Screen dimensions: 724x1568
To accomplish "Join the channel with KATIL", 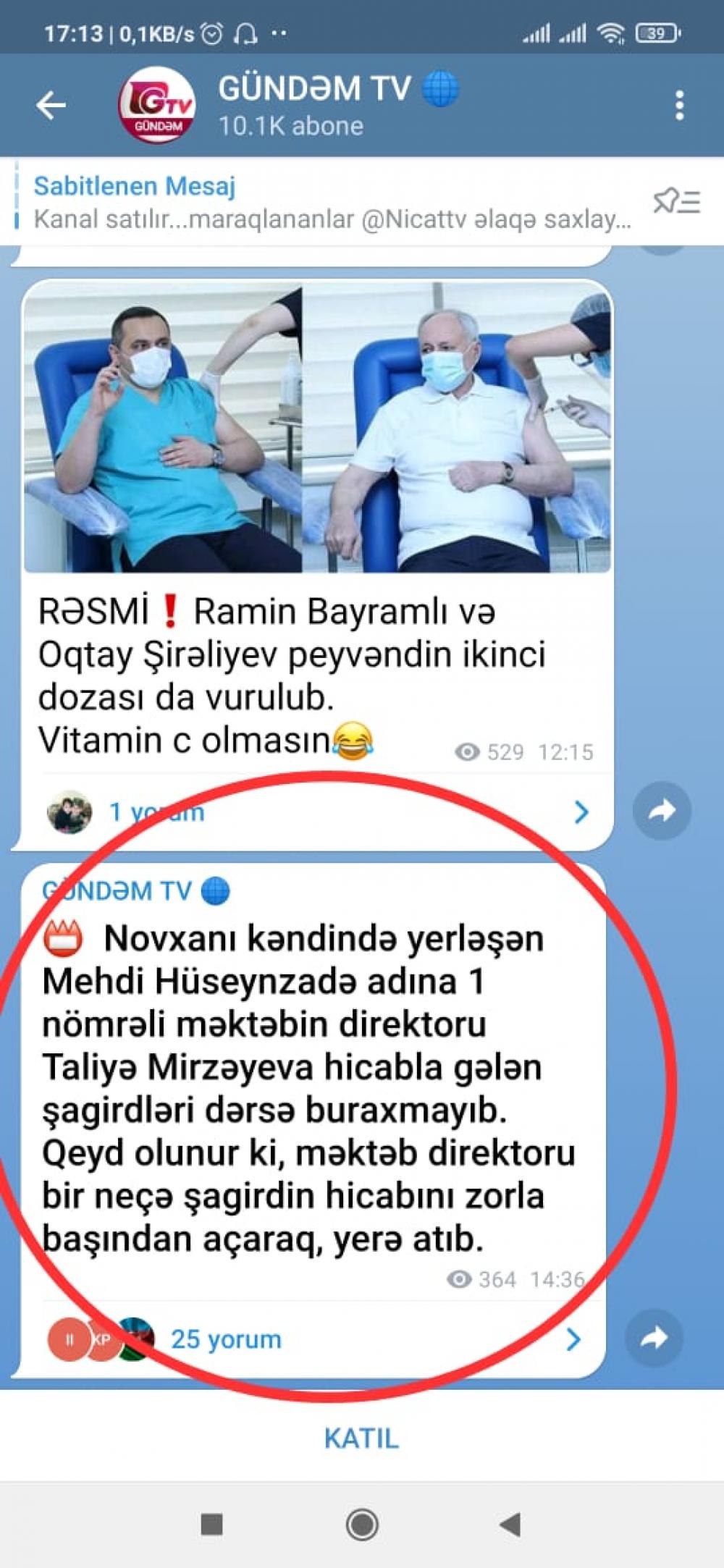I will [x=362, y=1438].
